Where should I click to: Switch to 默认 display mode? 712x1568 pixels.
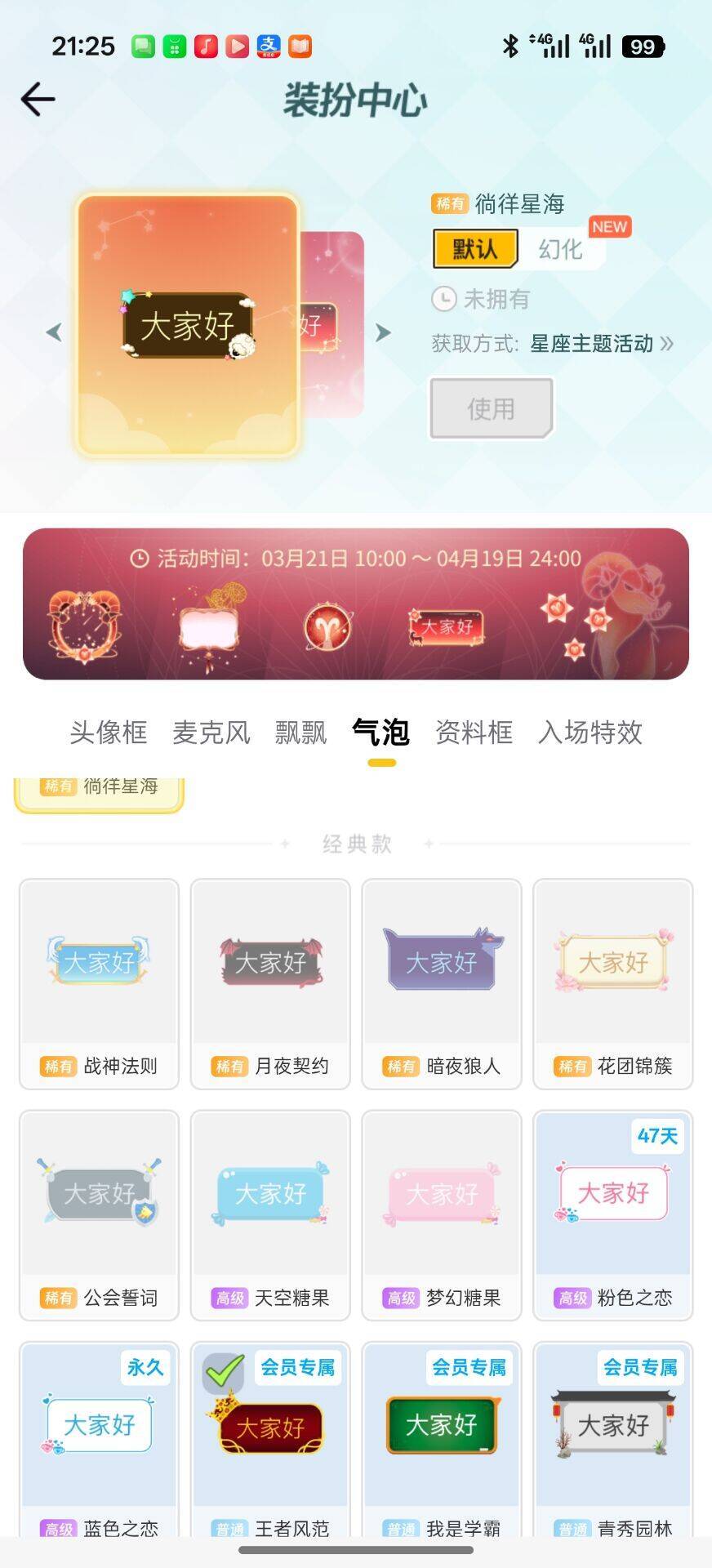click(x=476, y=247)
